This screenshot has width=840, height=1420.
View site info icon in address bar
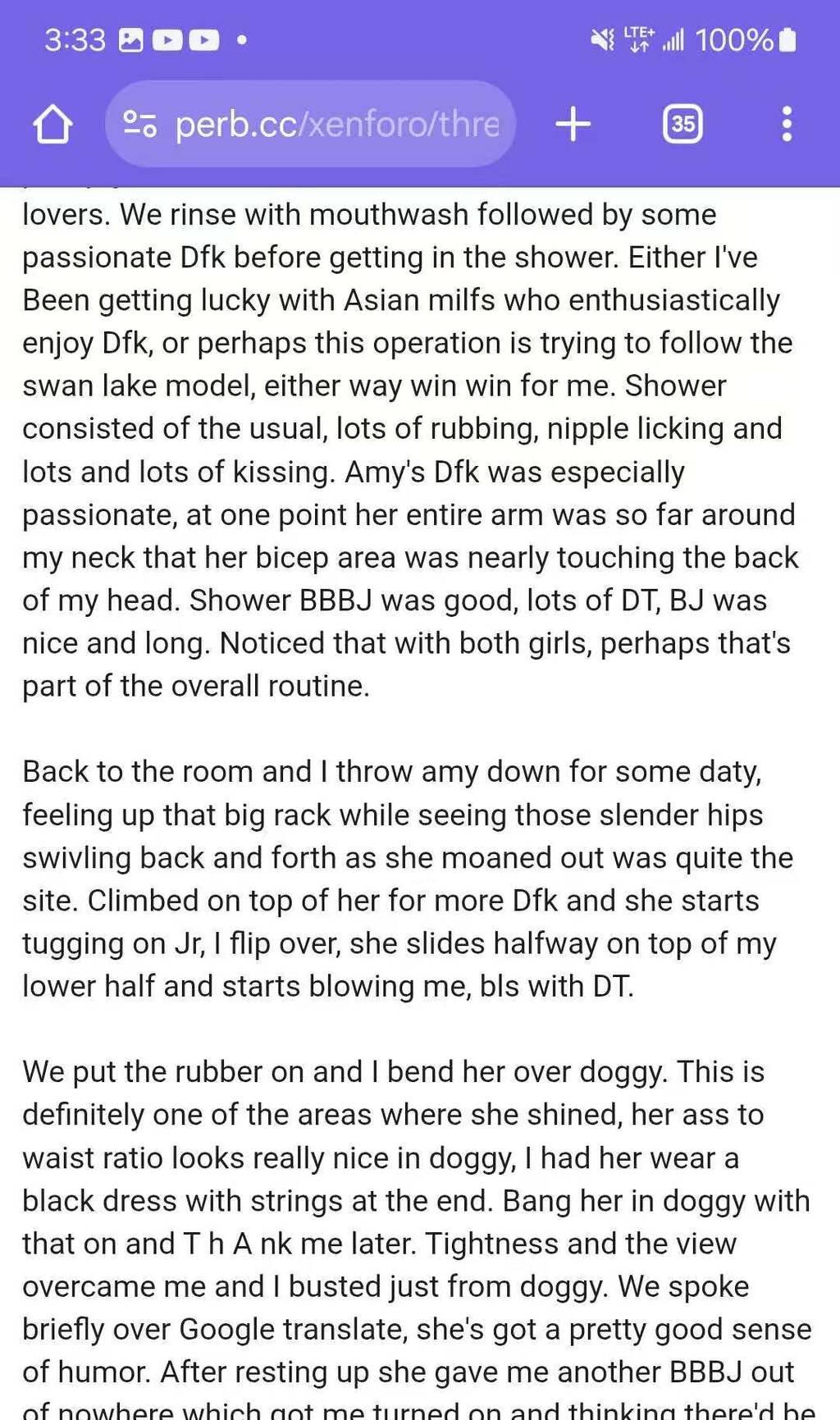click(x=139, y=125)
